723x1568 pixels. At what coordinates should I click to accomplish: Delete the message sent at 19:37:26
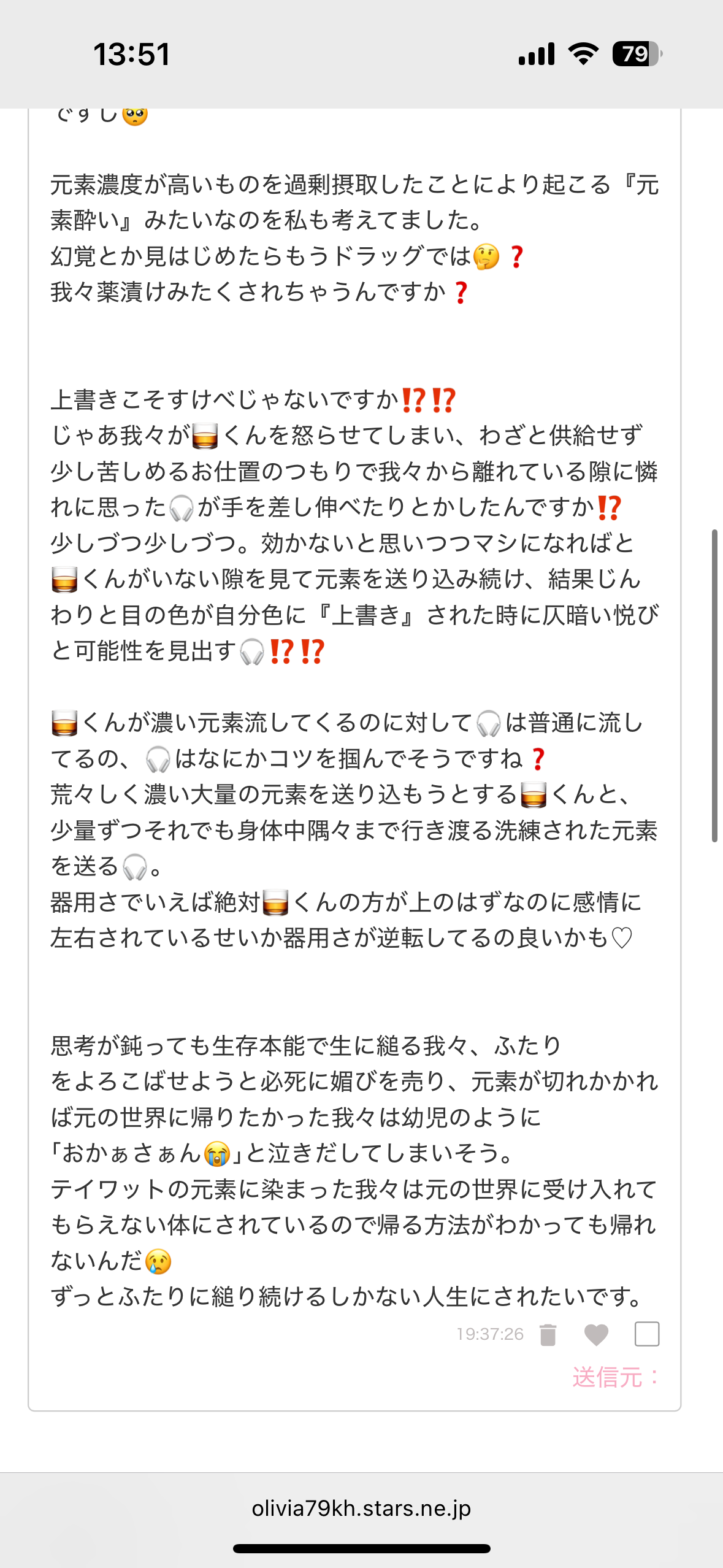(548, 1334)
